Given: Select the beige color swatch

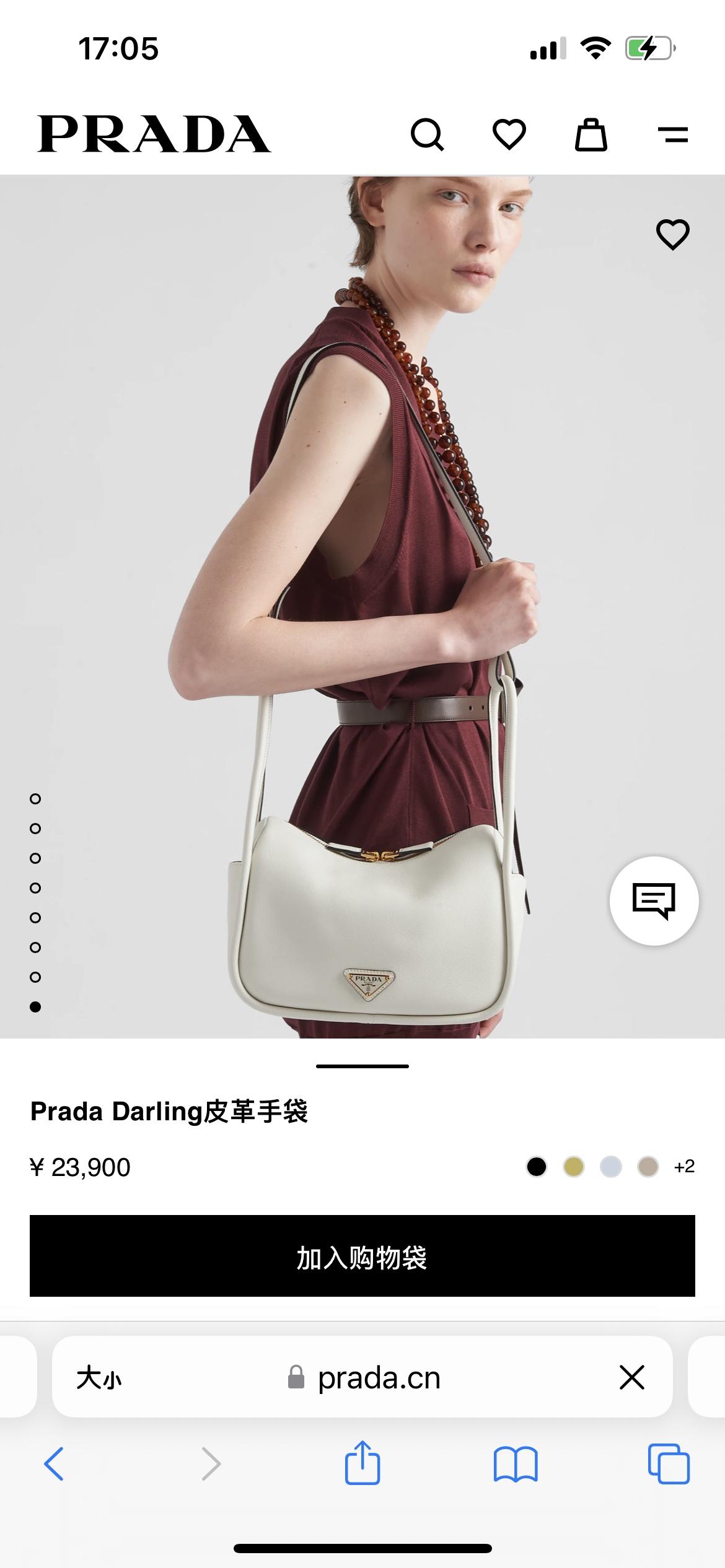Looking at the screenshot, I should (x=648, y=1167).
